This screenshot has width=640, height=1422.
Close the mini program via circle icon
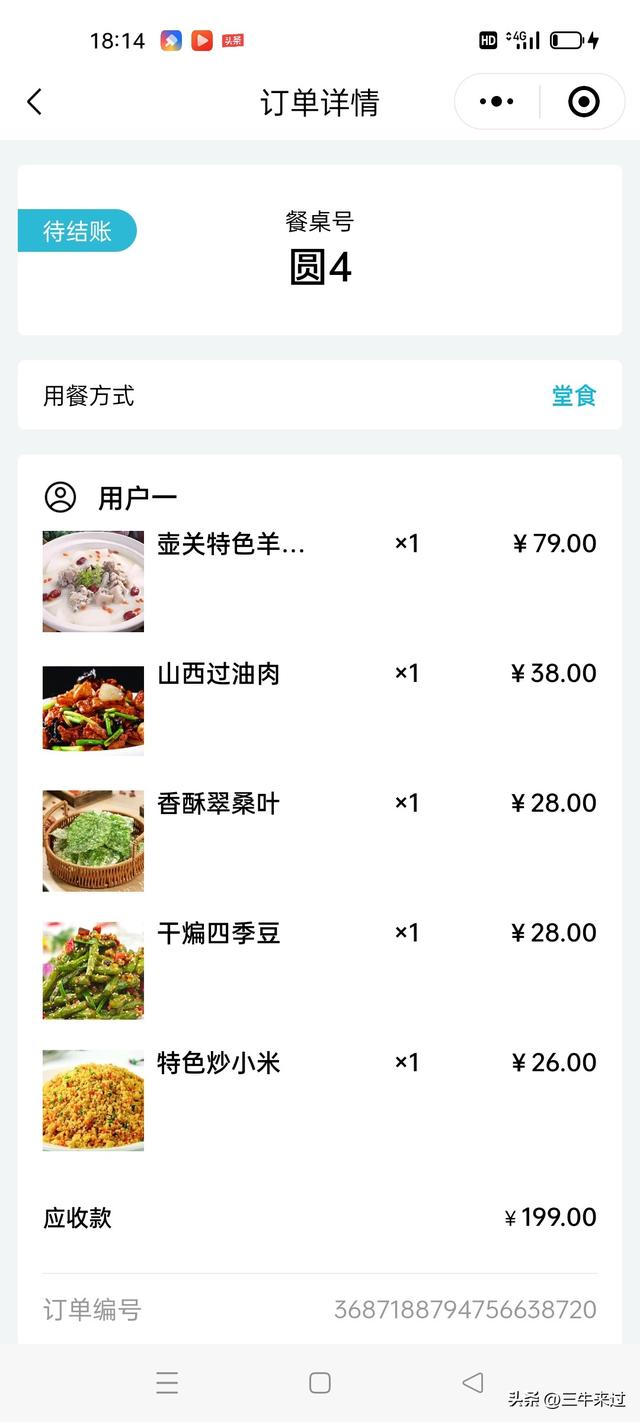point(583,102)
